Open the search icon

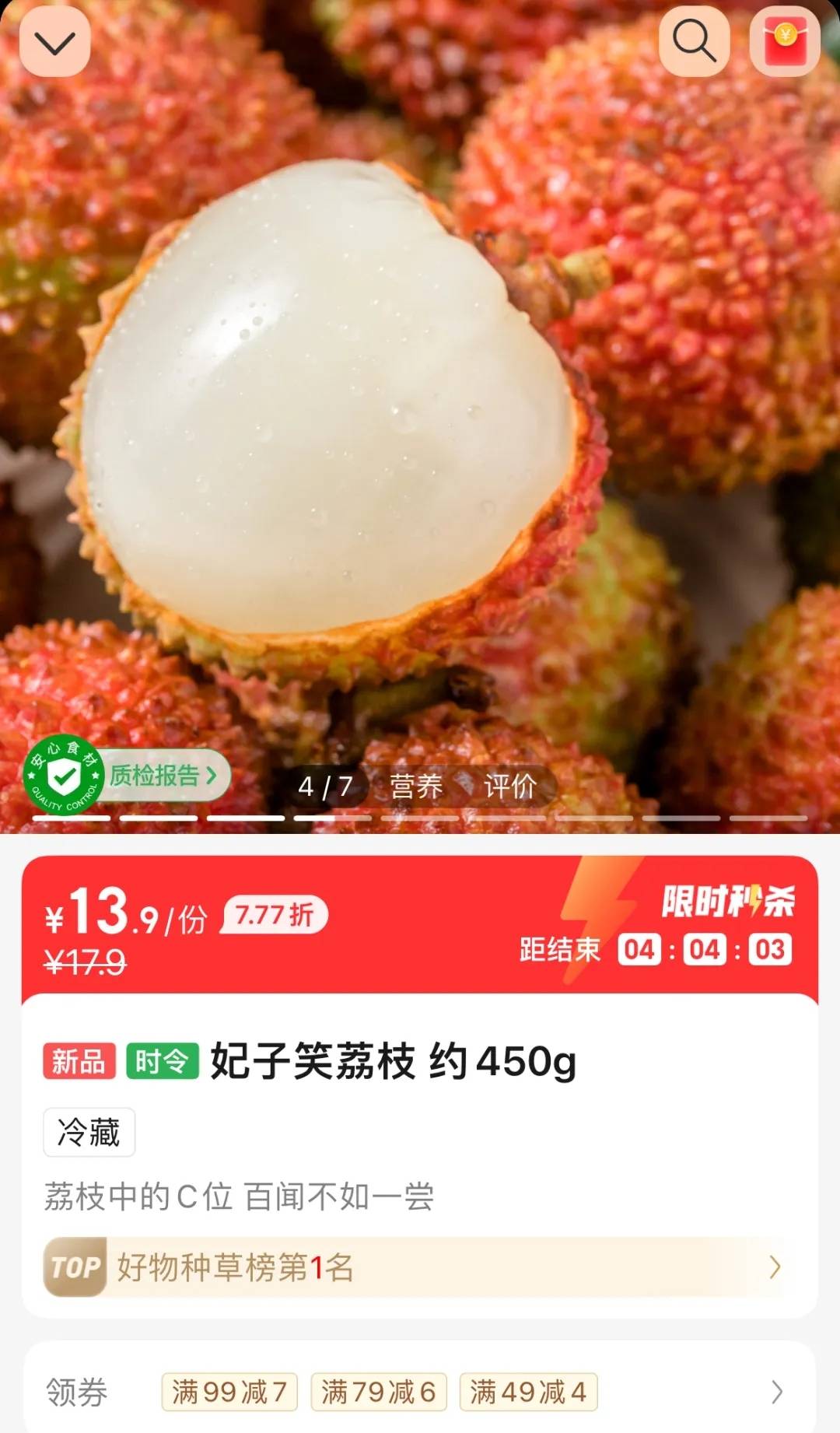tap(695, 40)
